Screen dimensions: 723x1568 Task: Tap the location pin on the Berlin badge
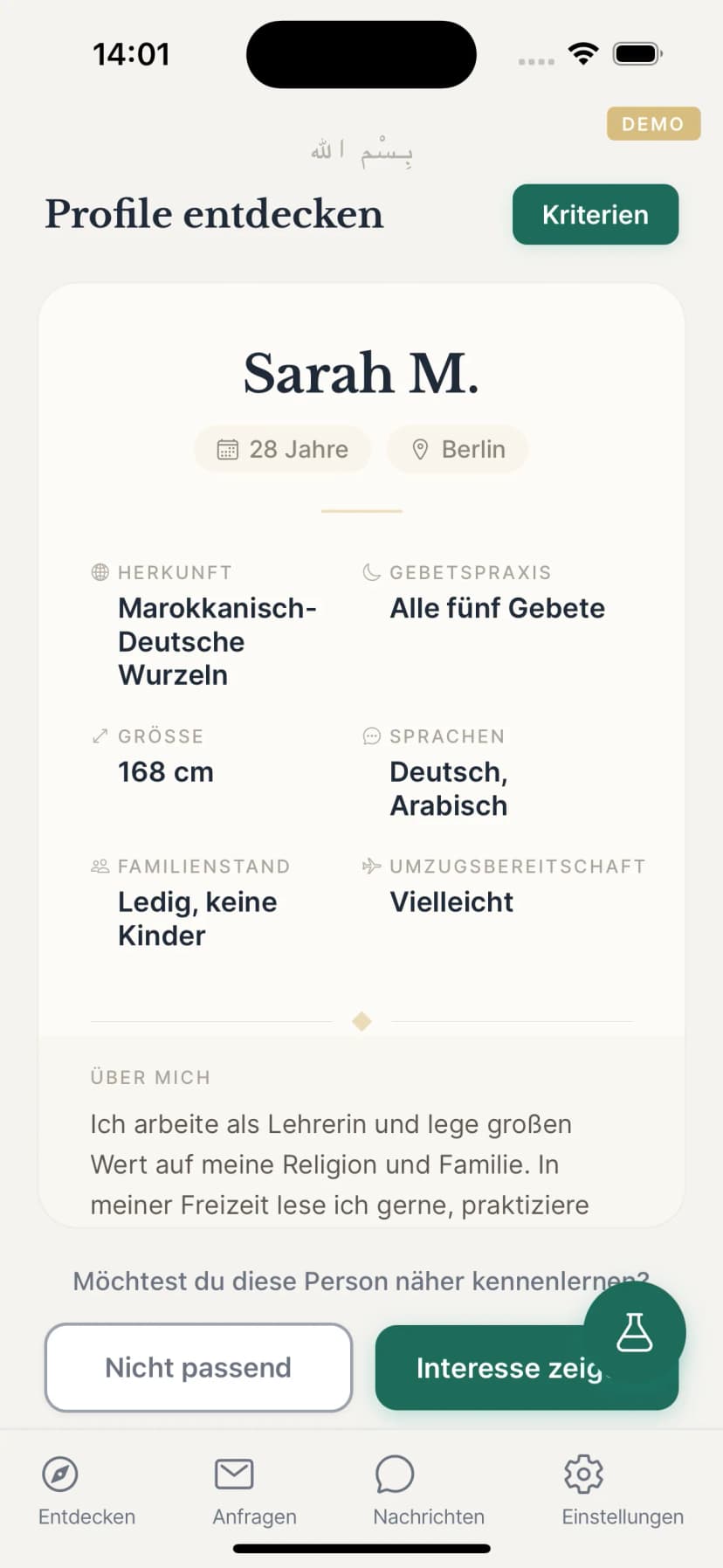tap(422, 449)
